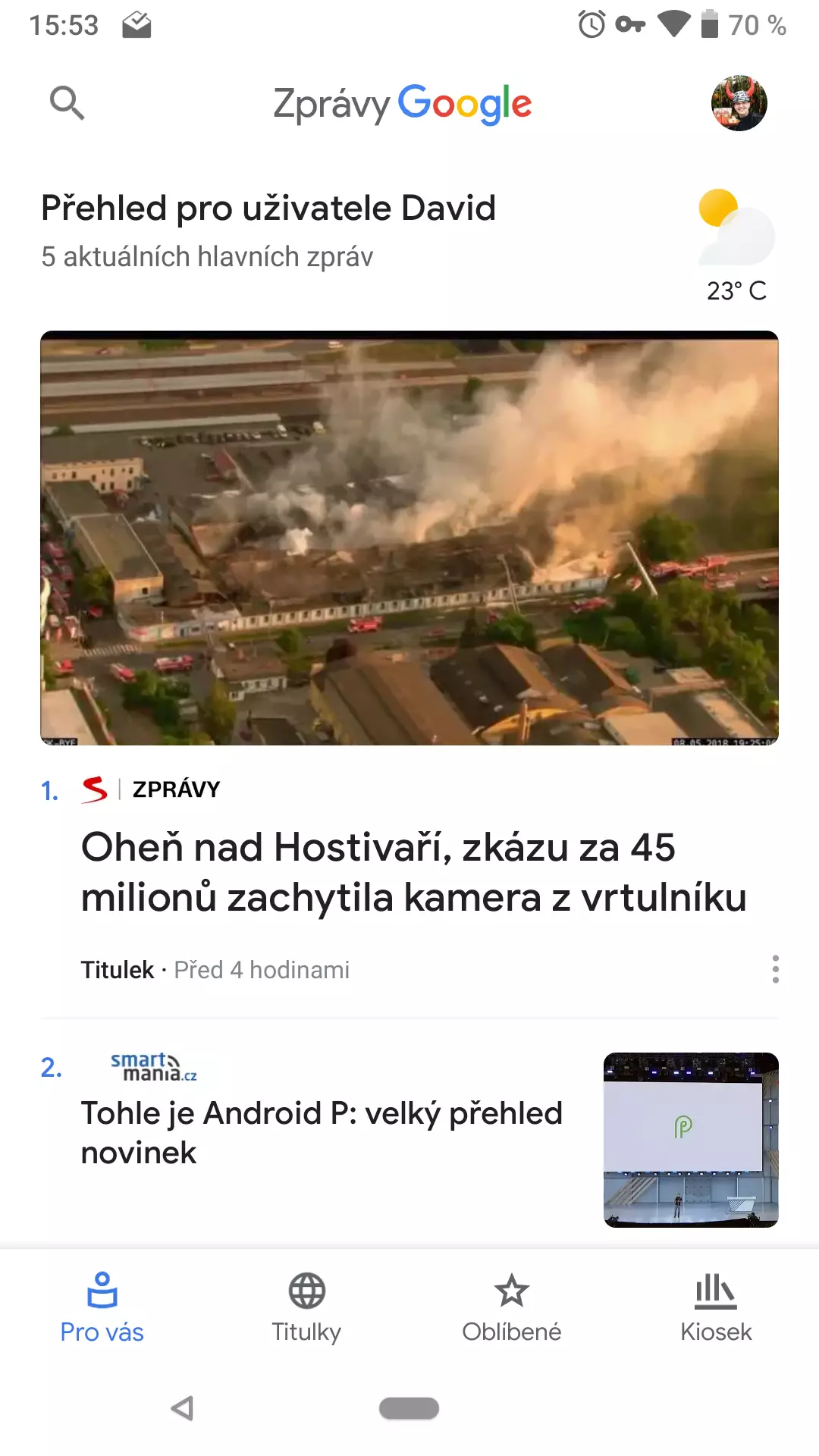Select the Pro vás tab
Screen dimensions: 819x1456
(102, 1308)
